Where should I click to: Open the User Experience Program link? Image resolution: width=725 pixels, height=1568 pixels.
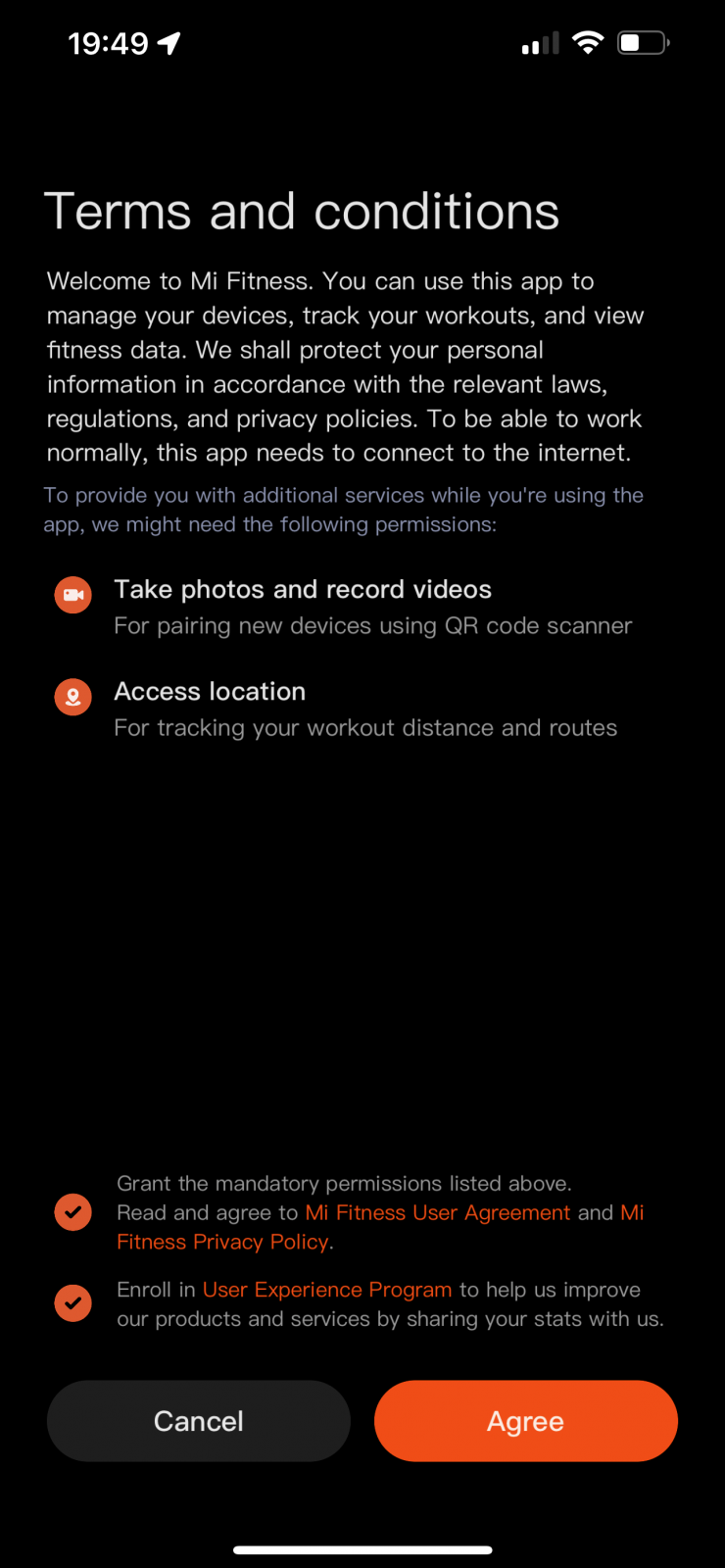pos(327,1290)
